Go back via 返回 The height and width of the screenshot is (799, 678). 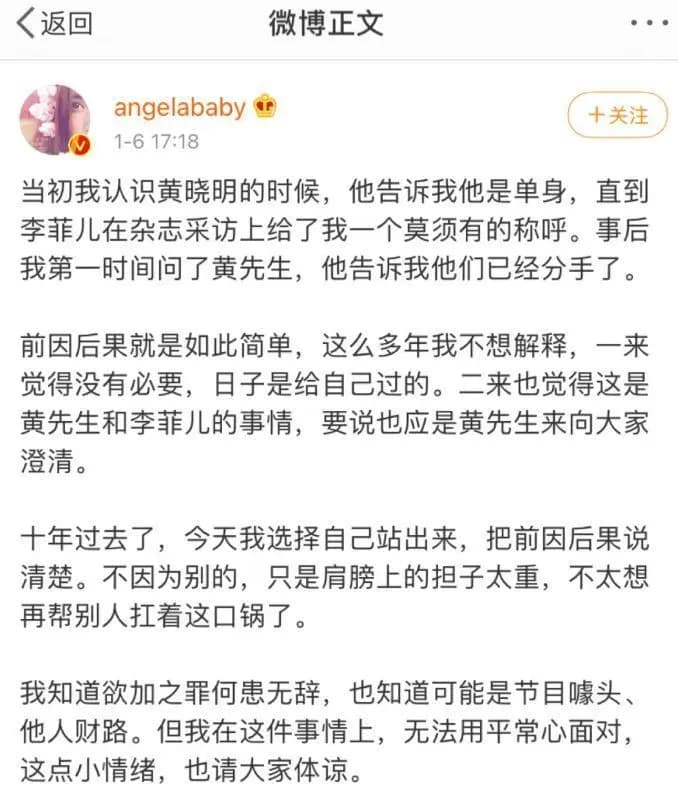55,23
